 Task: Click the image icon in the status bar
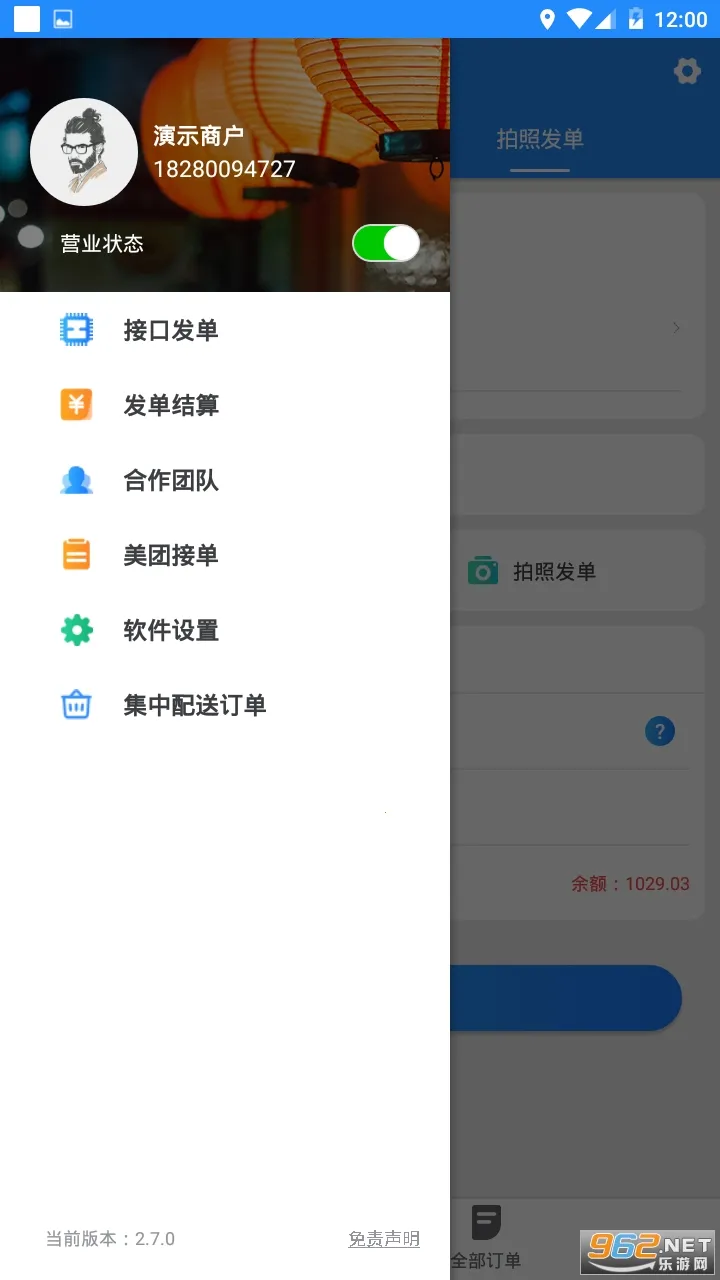[x=63, y=17]
